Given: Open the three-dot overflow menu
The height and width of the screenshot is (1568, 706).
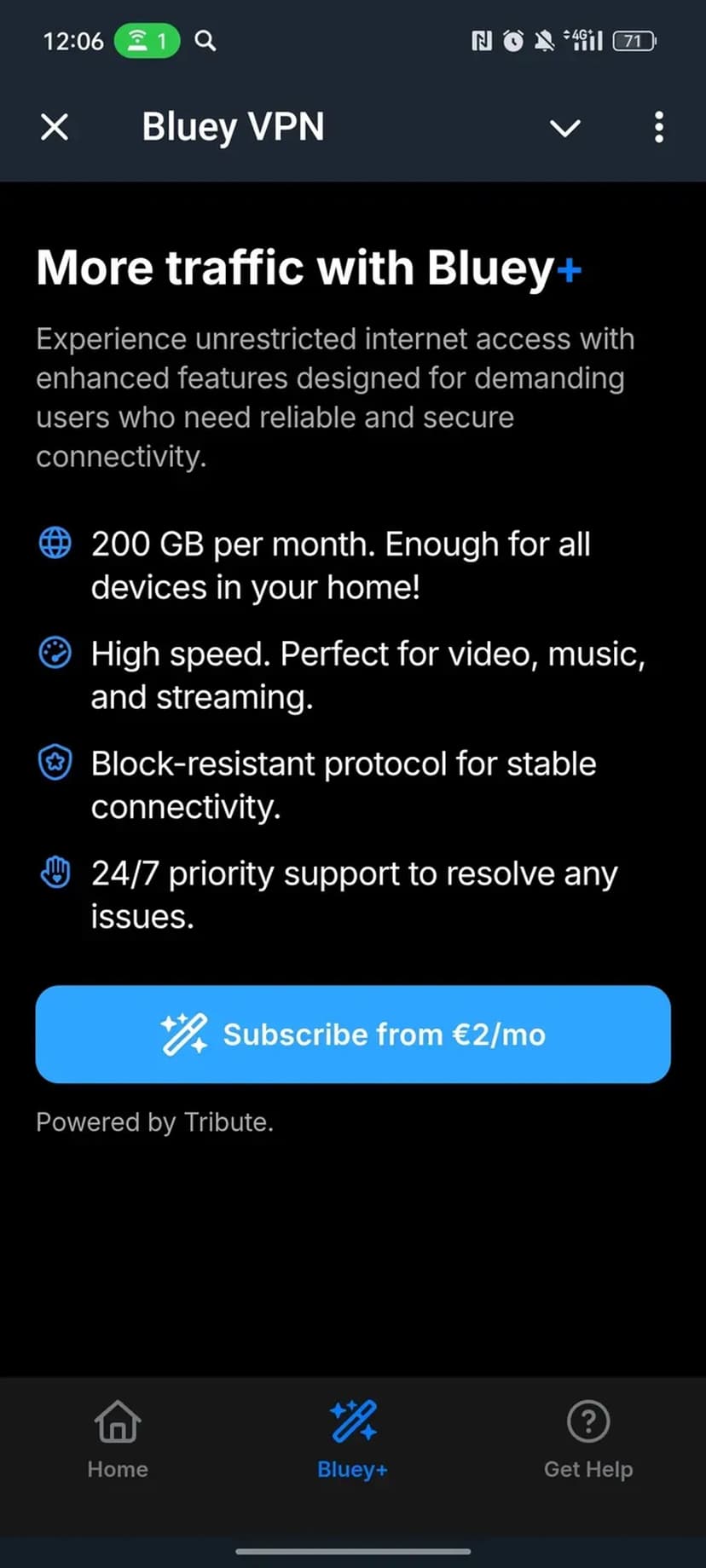Looking at the screenshot, I should pos(658,128).
